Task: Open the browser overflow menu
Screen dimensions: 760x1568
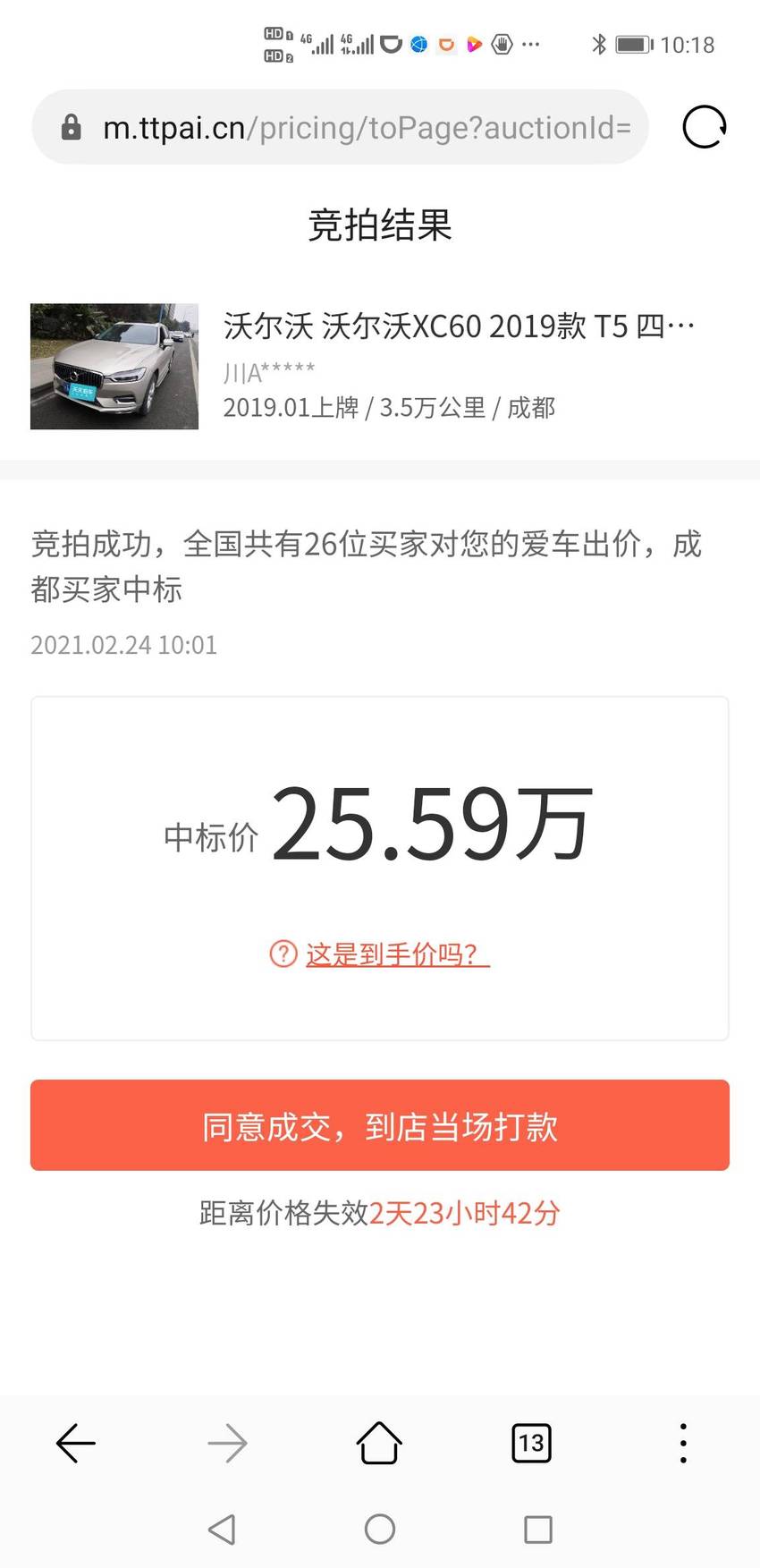Action: click(683, 1443)
